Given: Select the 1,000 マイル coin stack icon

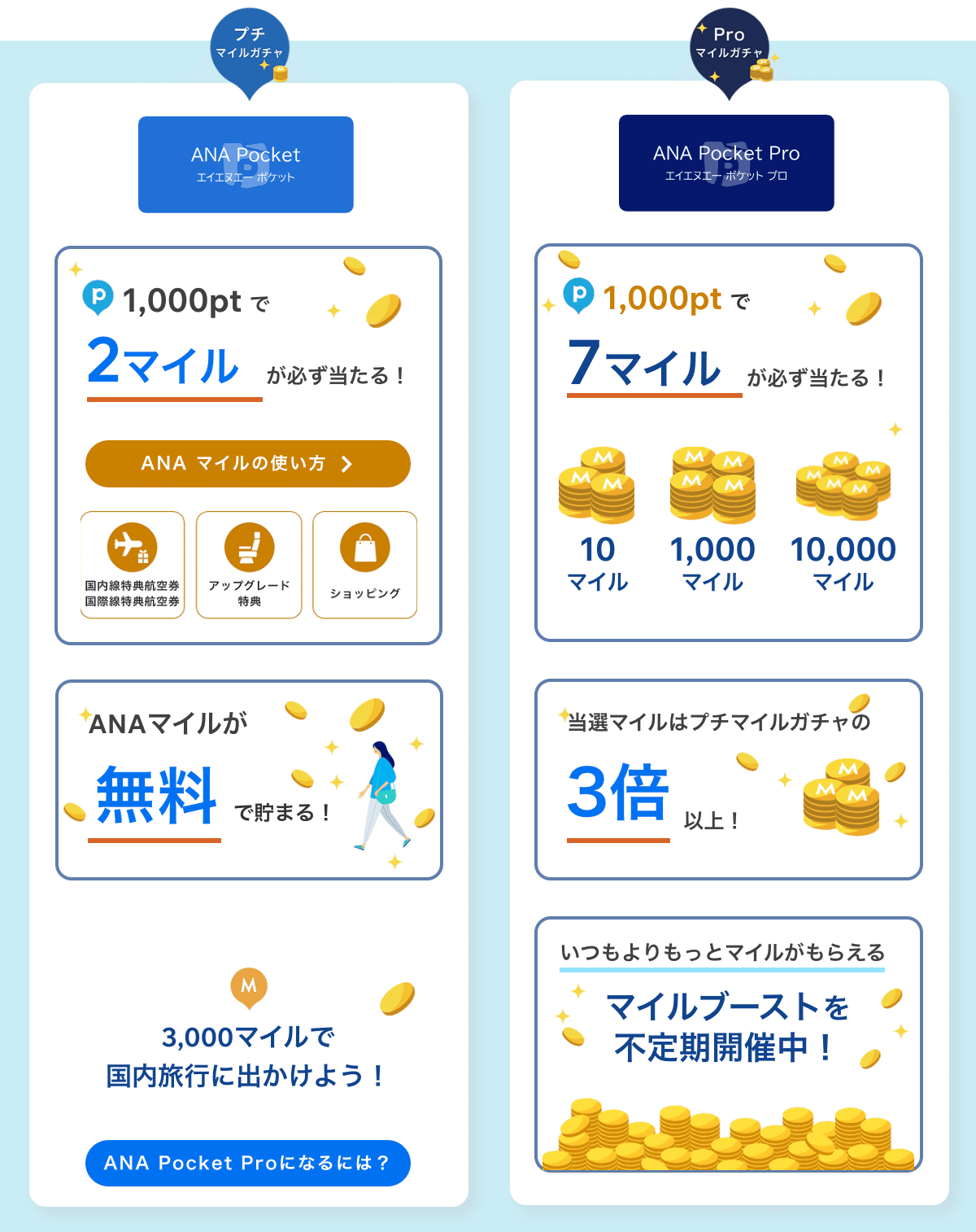Looking at the screenshot, I should coord(713,484).
